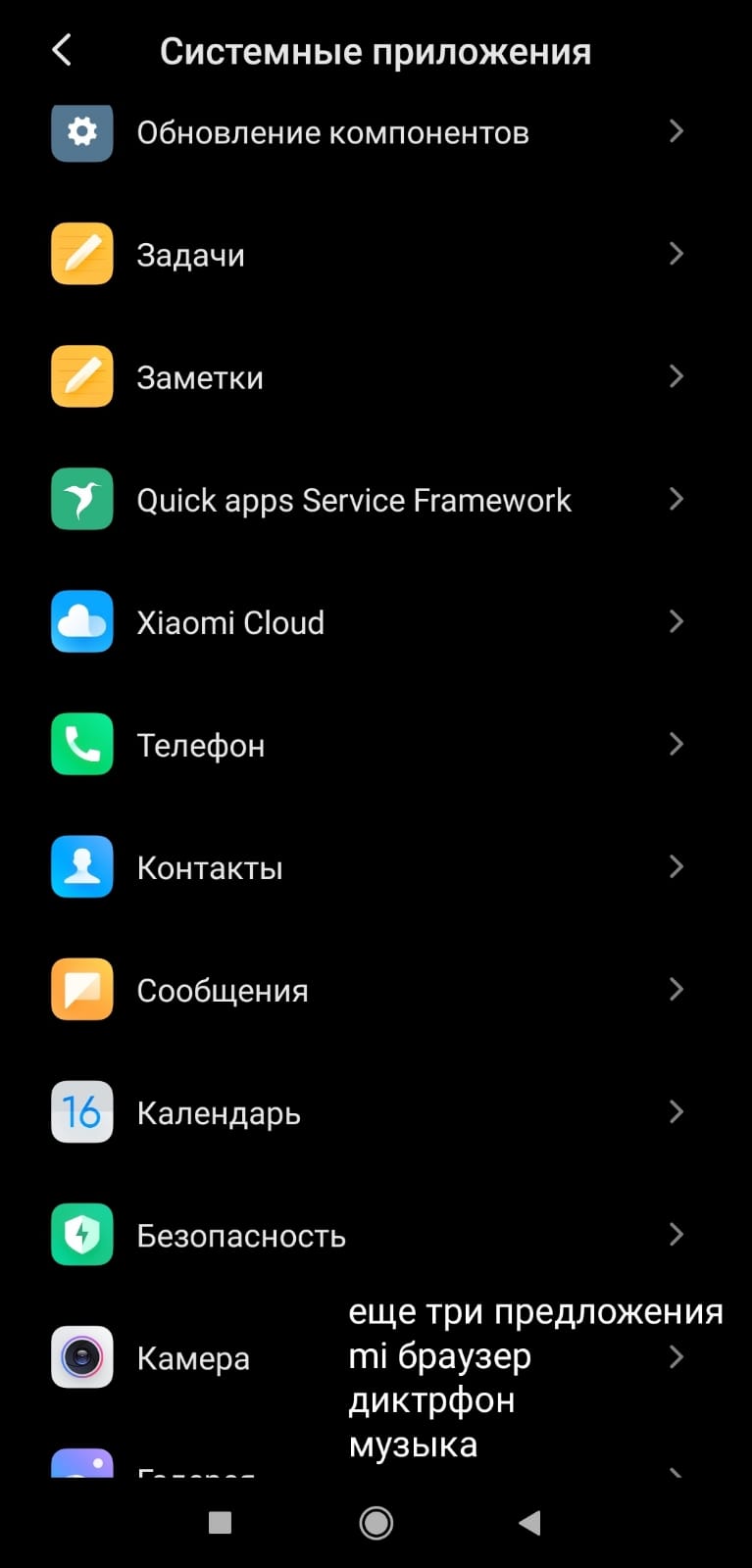This screenshot has height=1568, width=752.
Task: Select the Телефон row
Action: point(376,745)
